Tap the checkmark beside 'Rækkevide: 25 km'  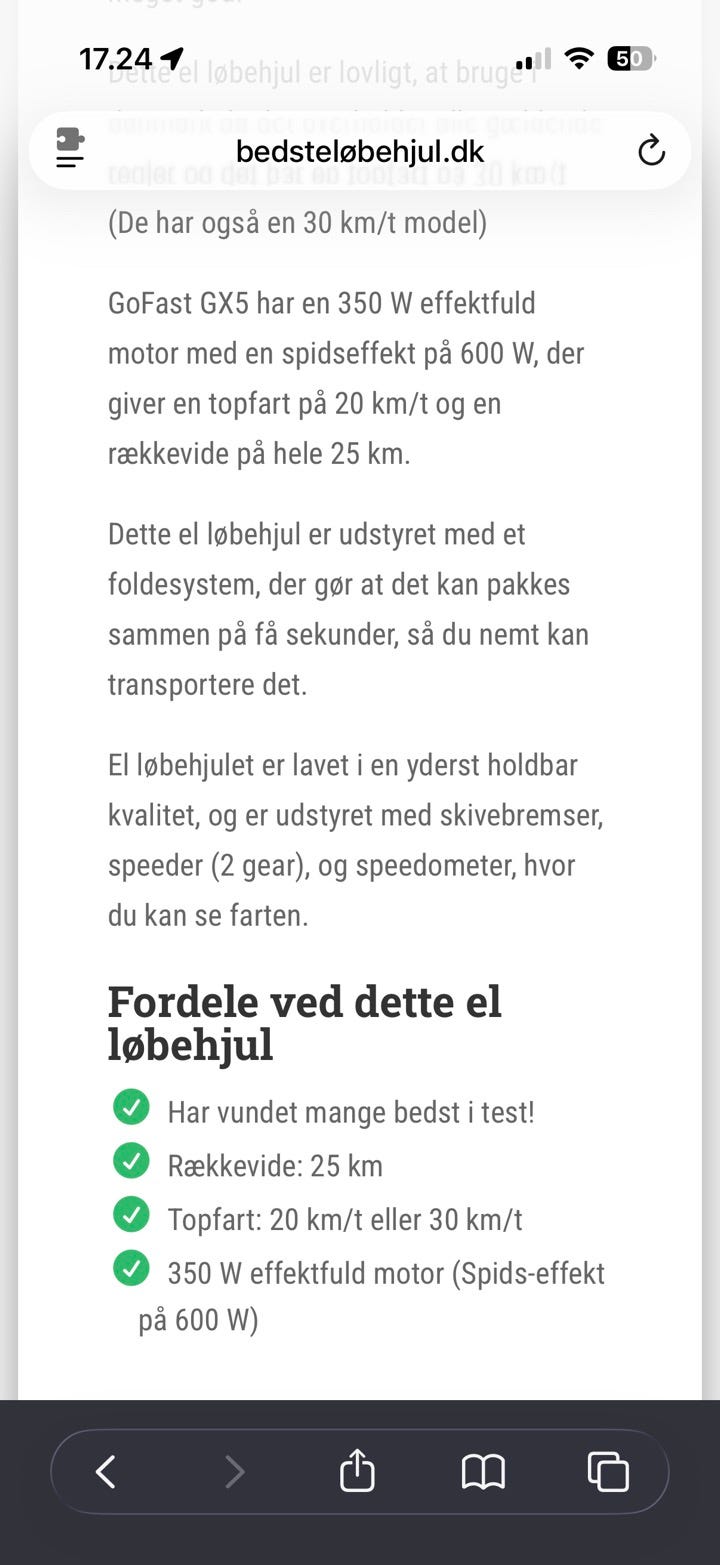[x=131, y=1159]
